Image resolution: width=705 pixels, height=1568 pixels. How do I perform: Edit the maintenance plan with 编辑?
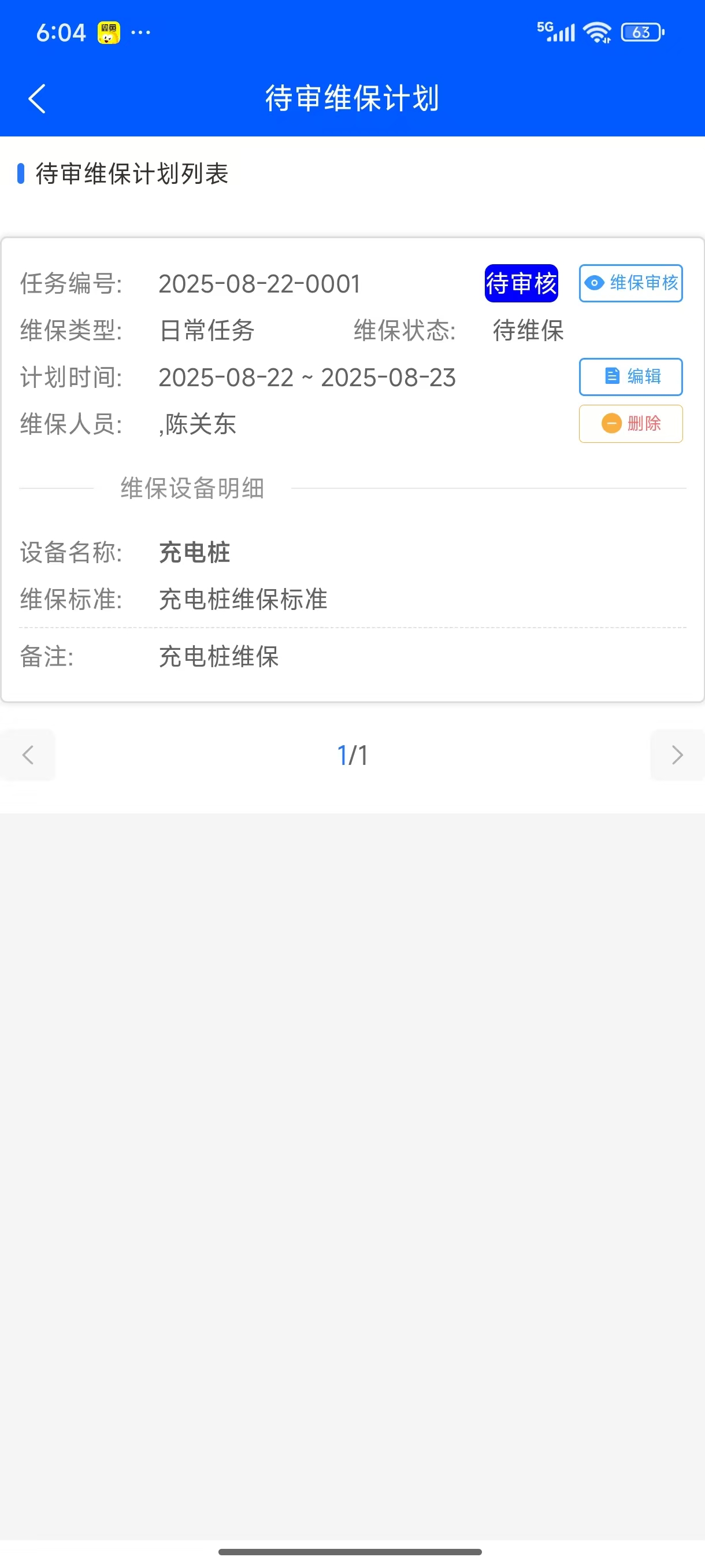coord(630,377)
